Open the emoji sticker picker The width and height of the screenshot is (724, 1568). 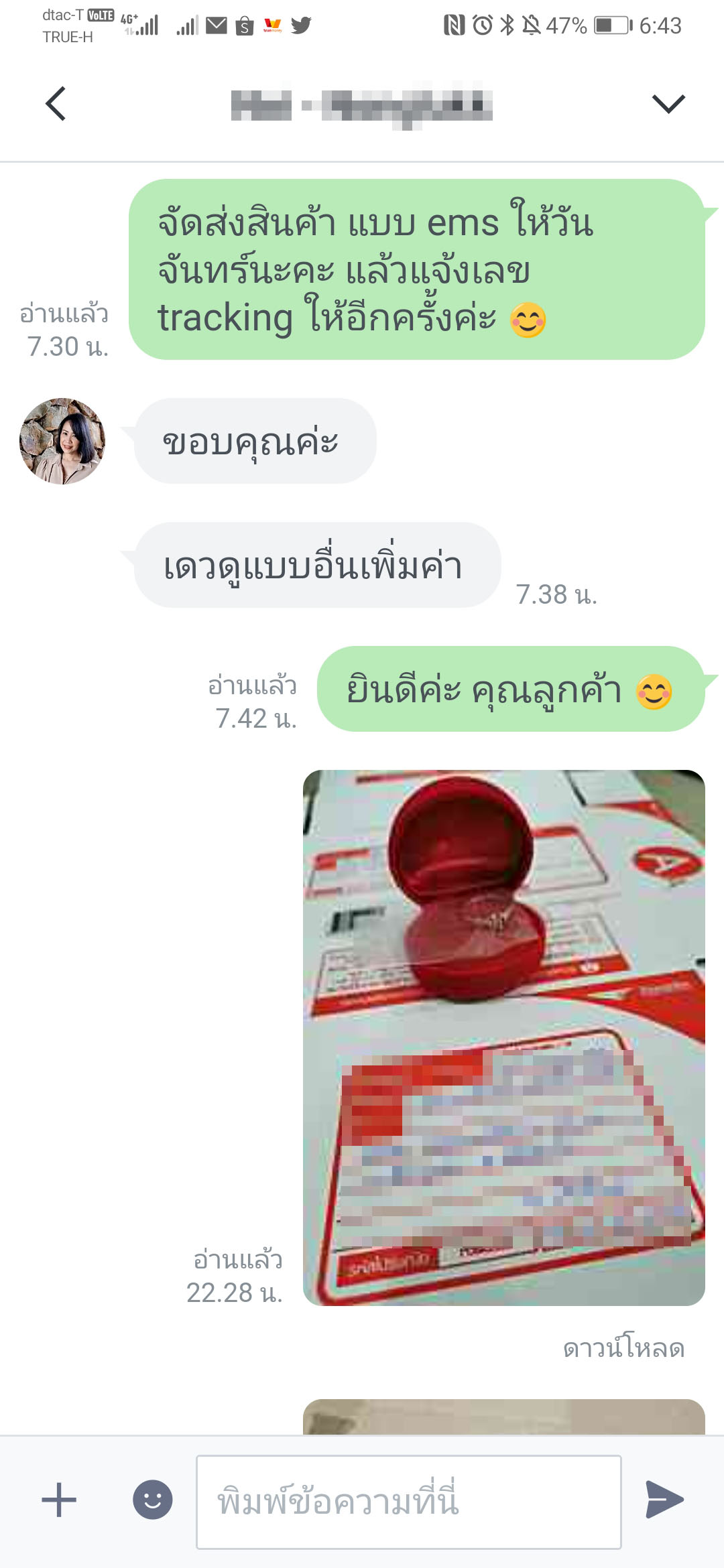153,1500
